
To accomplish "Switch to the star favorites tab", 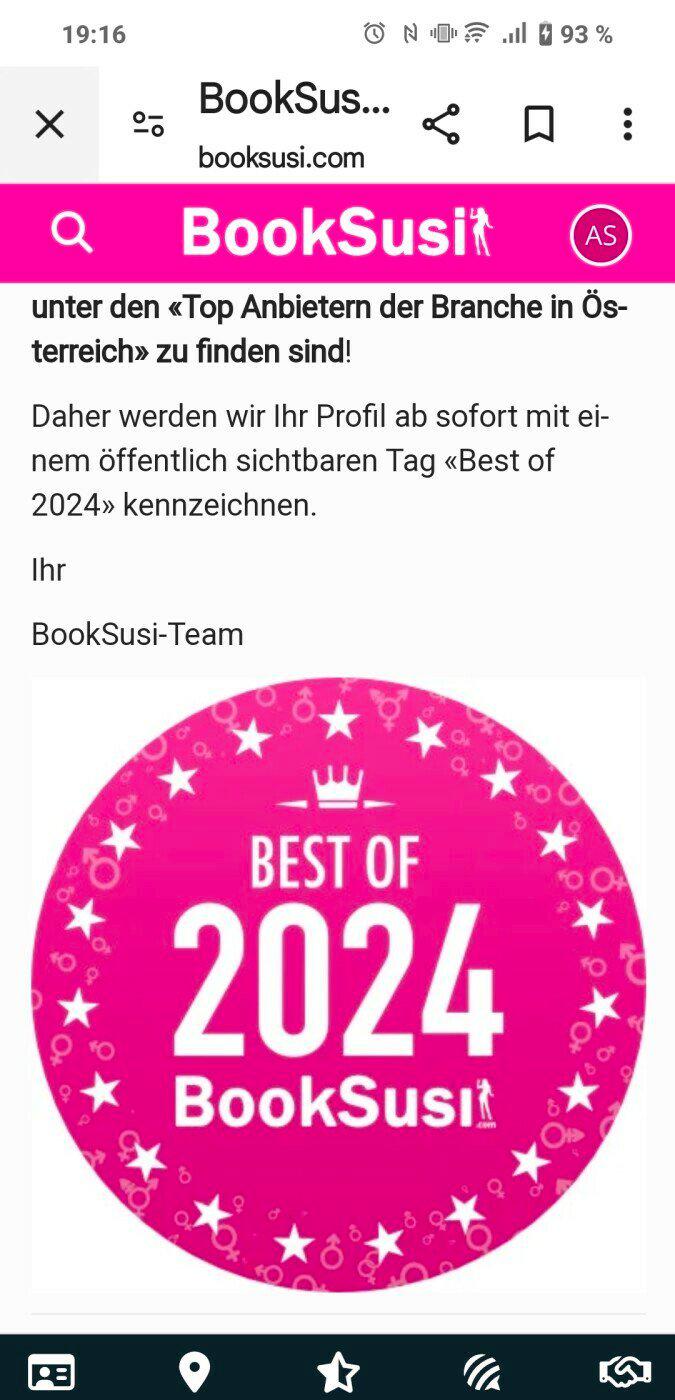I will point(338,1371).
